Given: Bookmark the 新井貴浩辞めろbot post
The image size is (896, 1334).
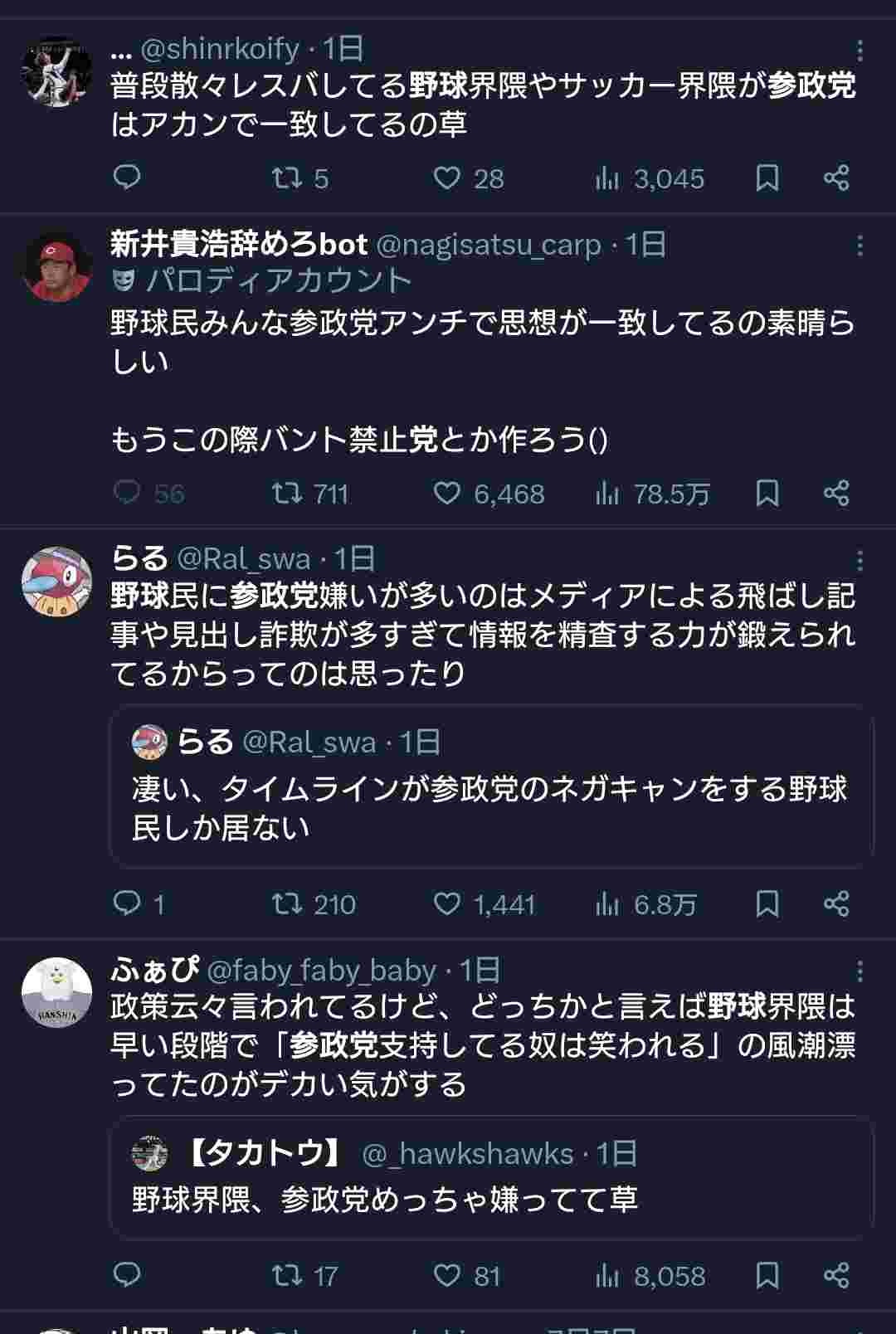Looking at the screenshot, I should 767,494.
